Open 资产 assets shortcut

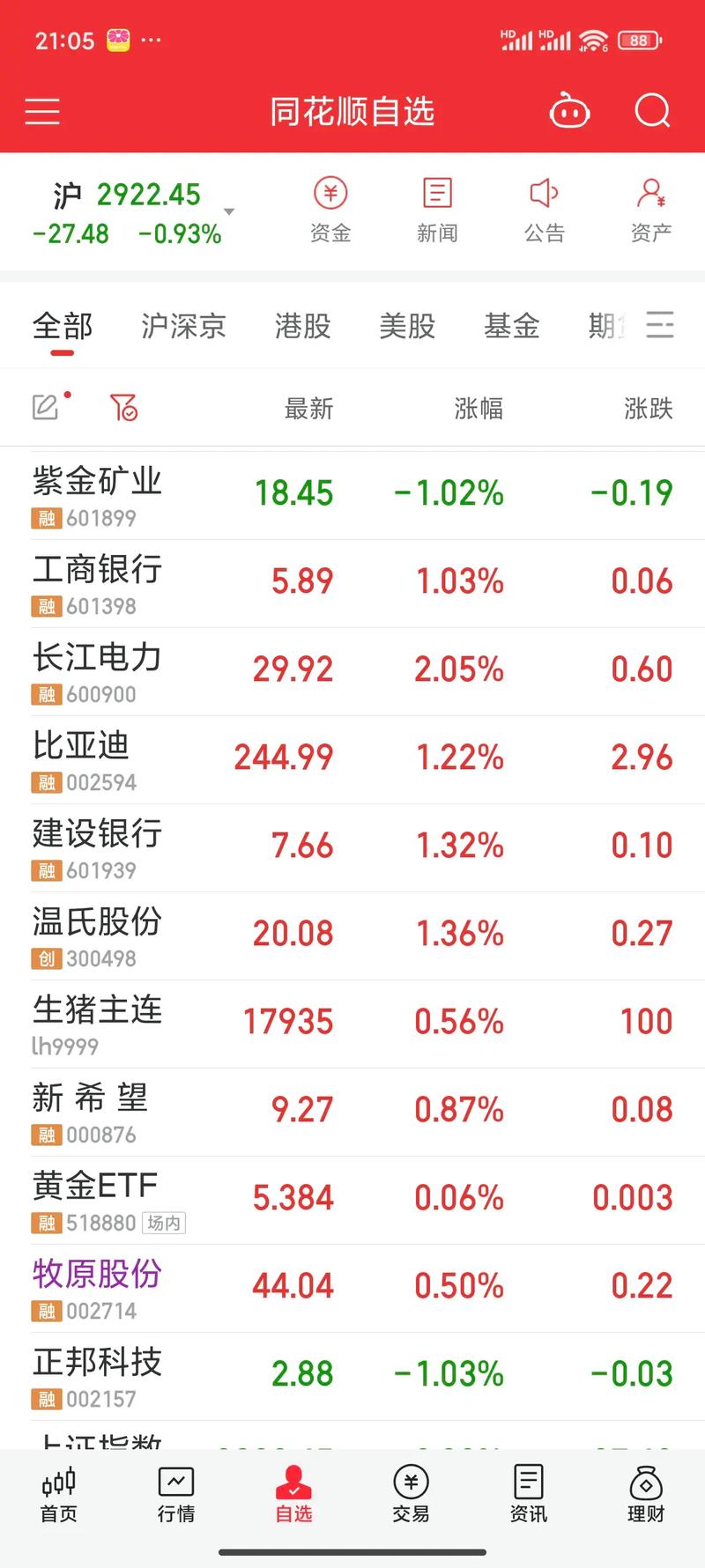coord(651,211)
